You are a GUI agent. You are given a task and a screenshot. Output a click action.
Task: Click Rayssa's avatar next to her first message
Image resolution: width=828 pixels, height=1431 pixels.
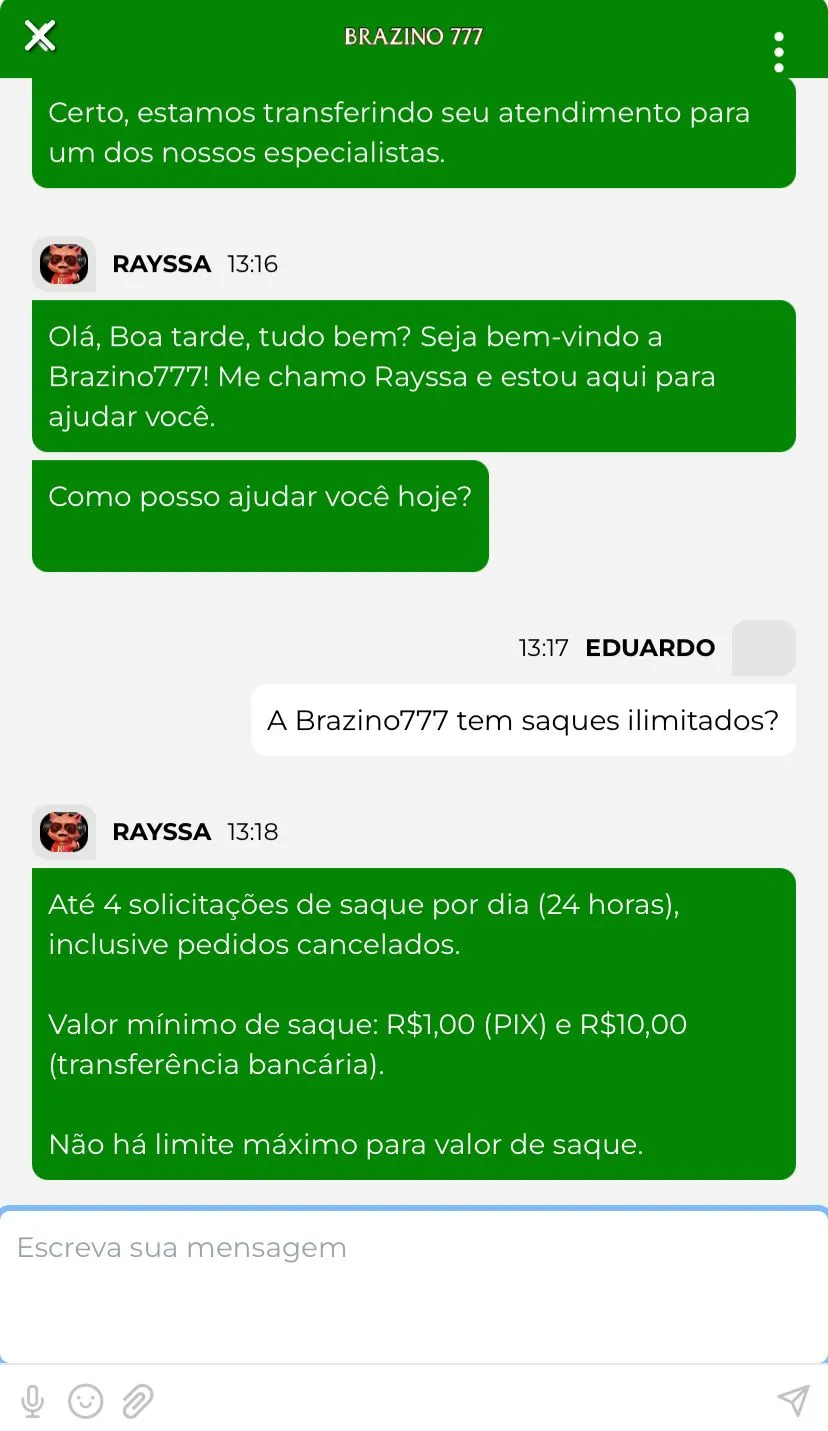click(63, 263)
